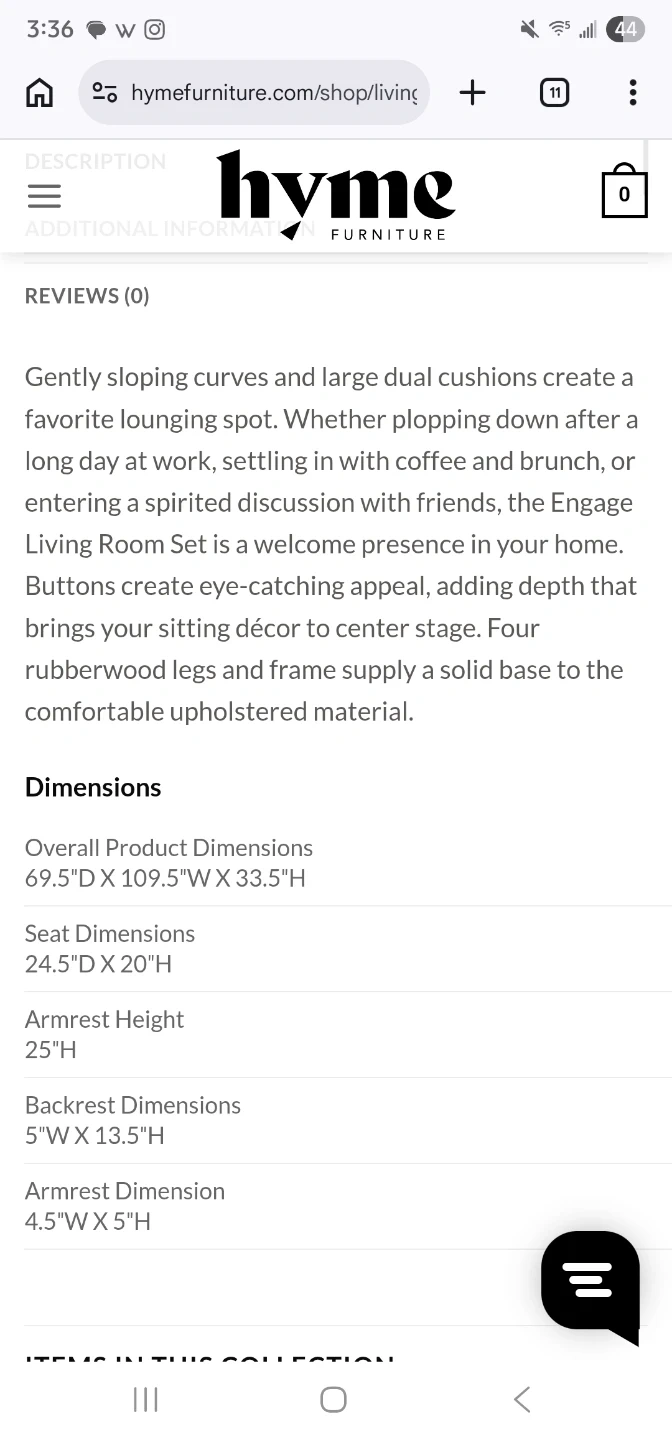This screenshot has height=1440, width=672.
Task: Open recent apps from navigation bar
Action: point(146,1399)
